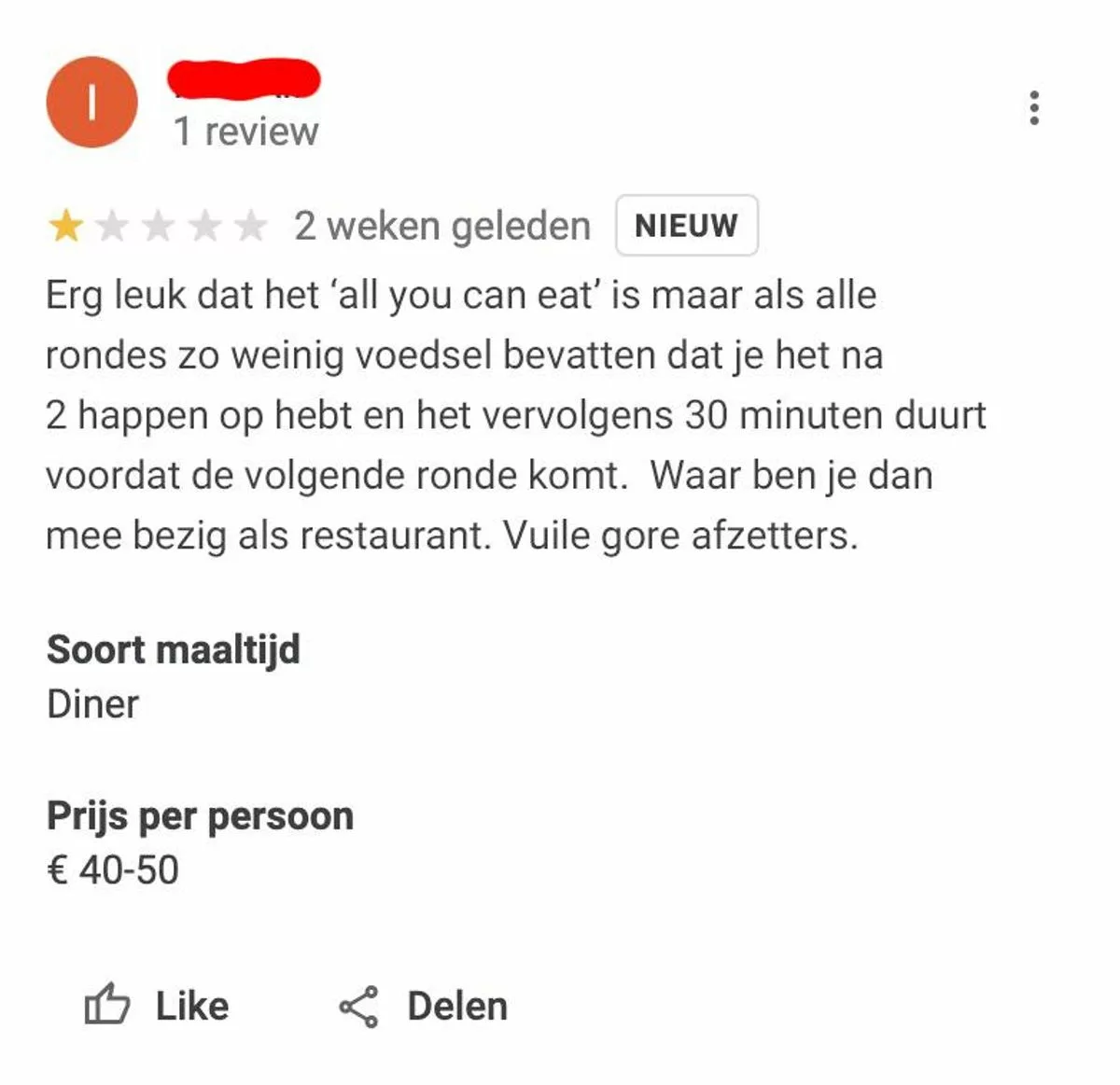Share the review via Delen
Screen dimensions: 1120x1085
click(x=424, y=1007)
